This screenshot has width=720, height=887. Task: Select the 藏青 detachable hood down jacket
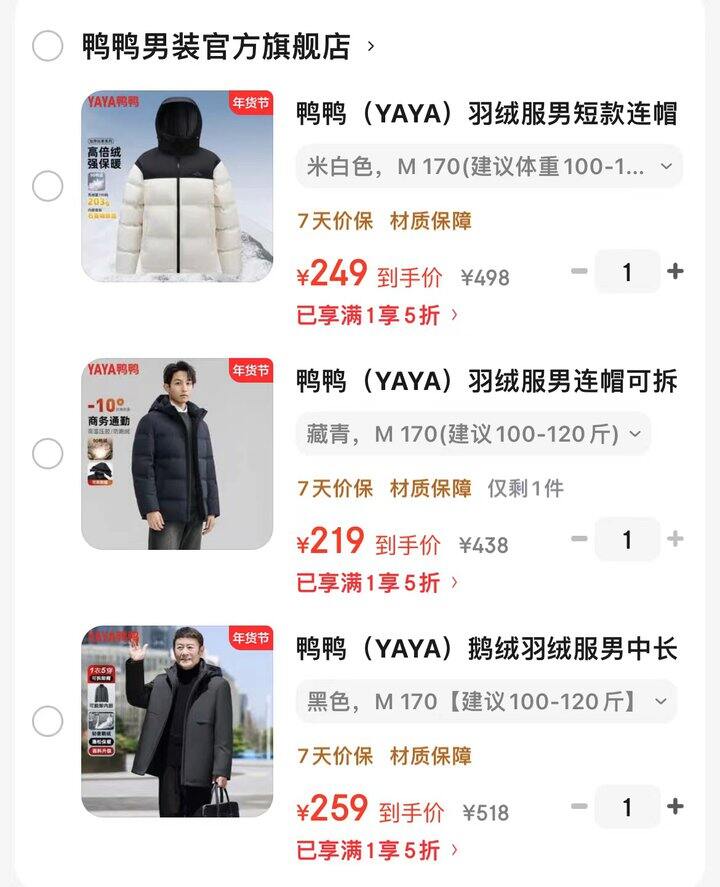[47, 454]
